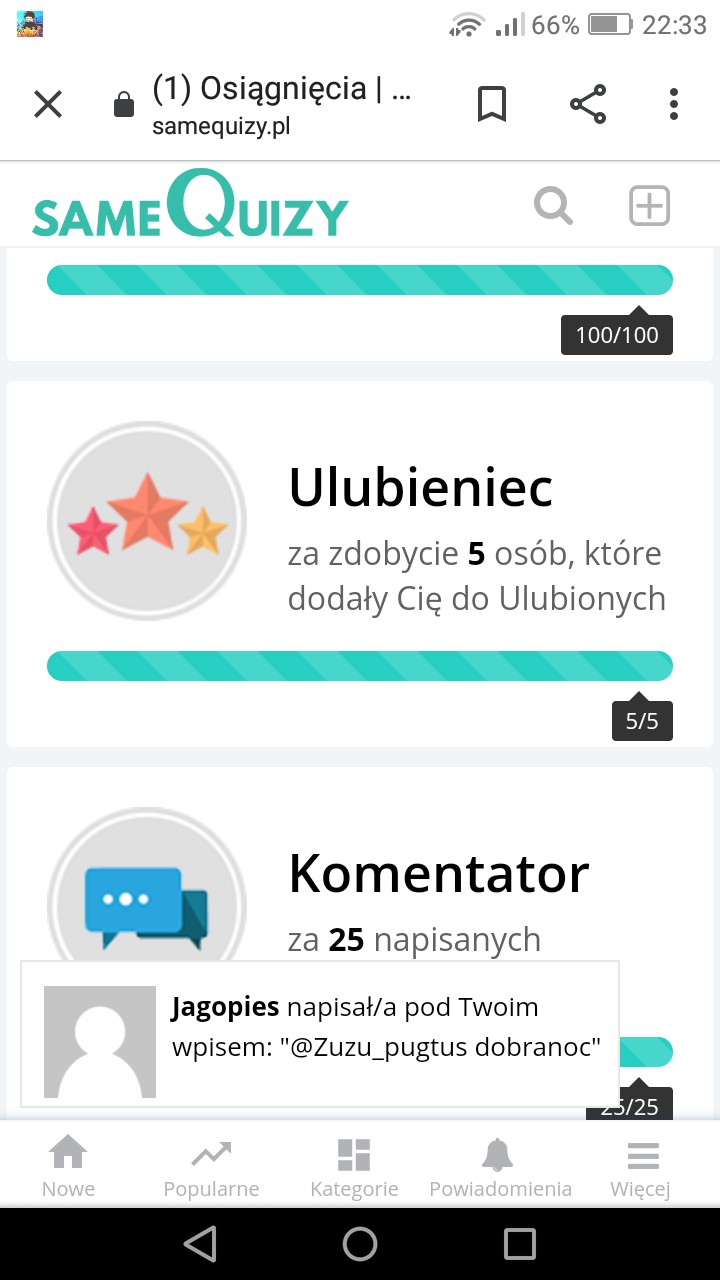
Task: Tap the plus icon to add a quiz
Action: pos(649,206)
